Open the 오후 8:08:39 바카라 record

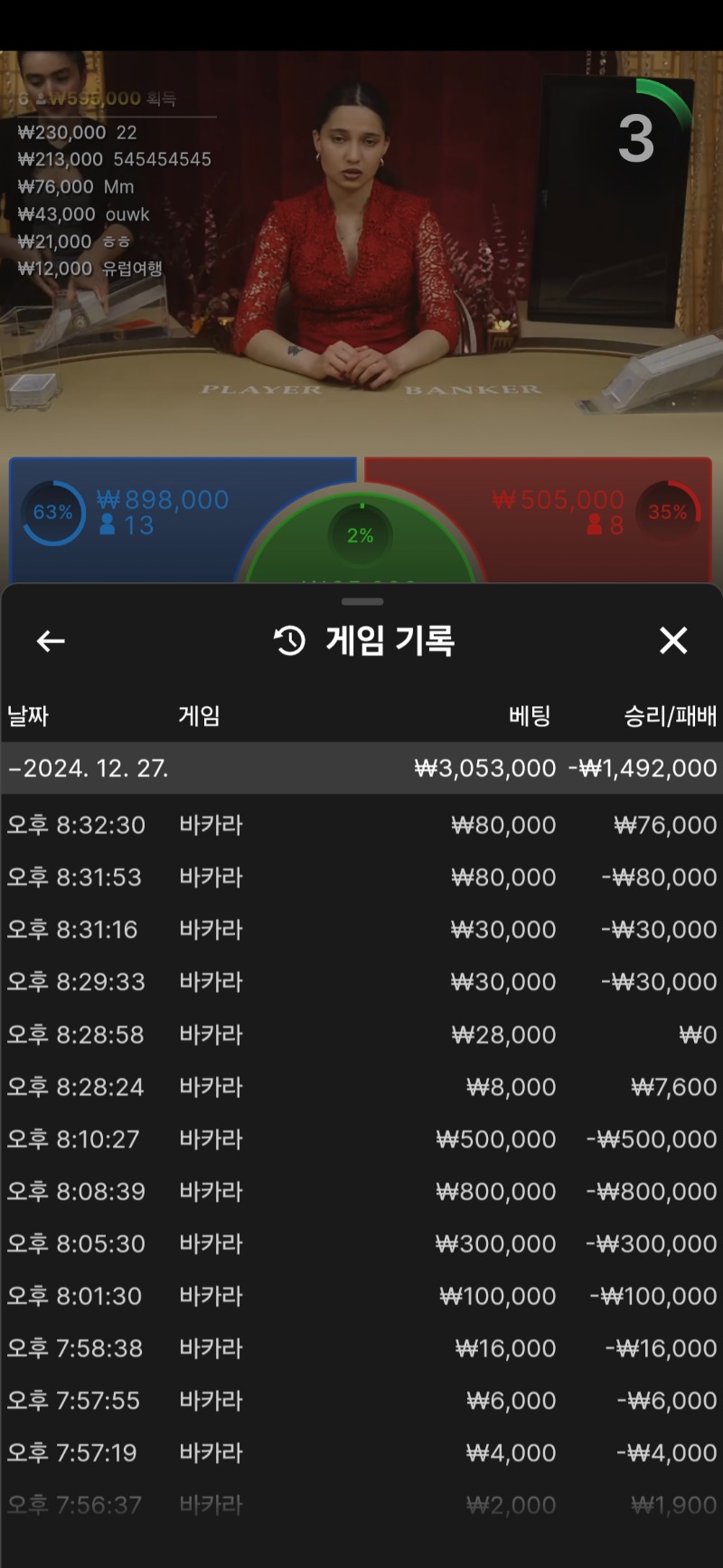(361, 1192)
